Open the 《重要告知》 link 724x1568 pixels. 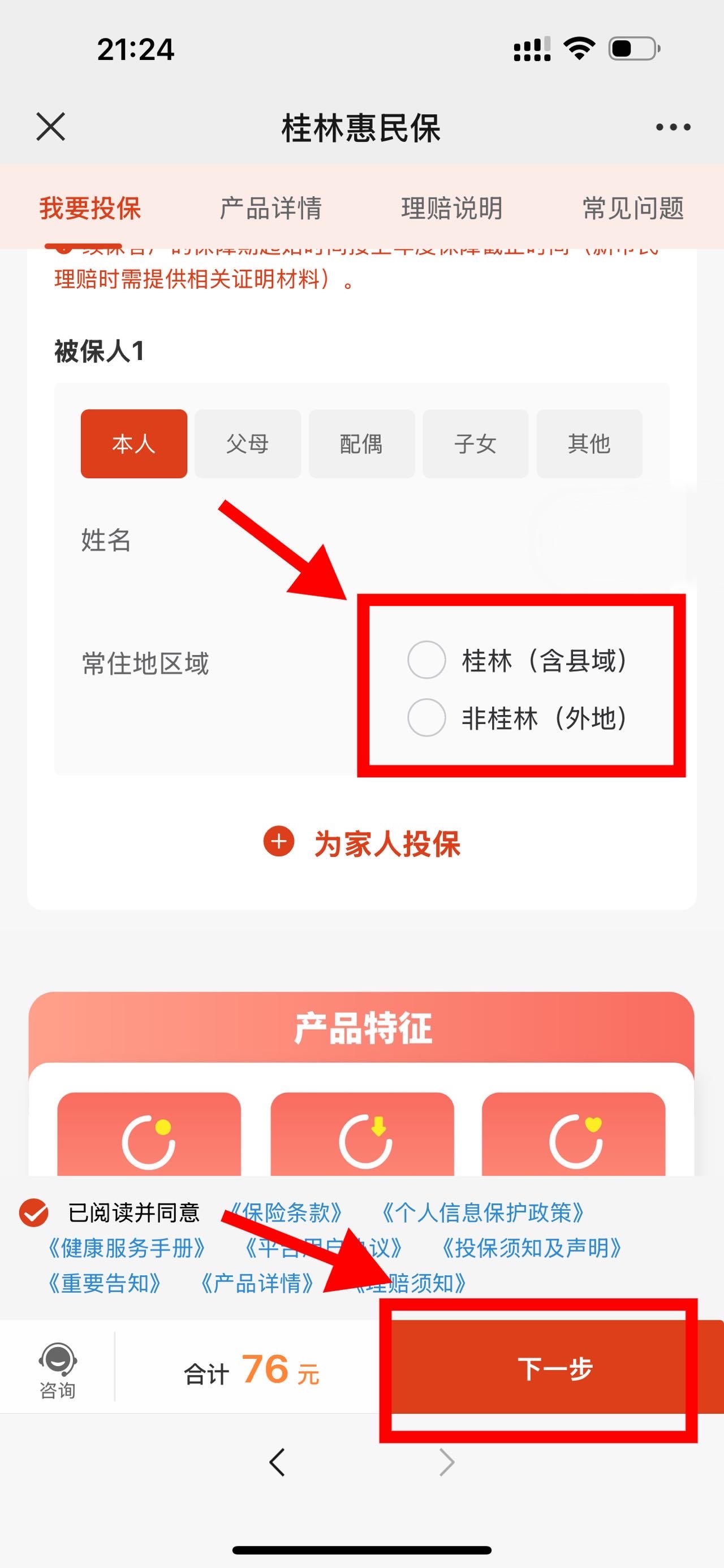tap(104, 1283)
